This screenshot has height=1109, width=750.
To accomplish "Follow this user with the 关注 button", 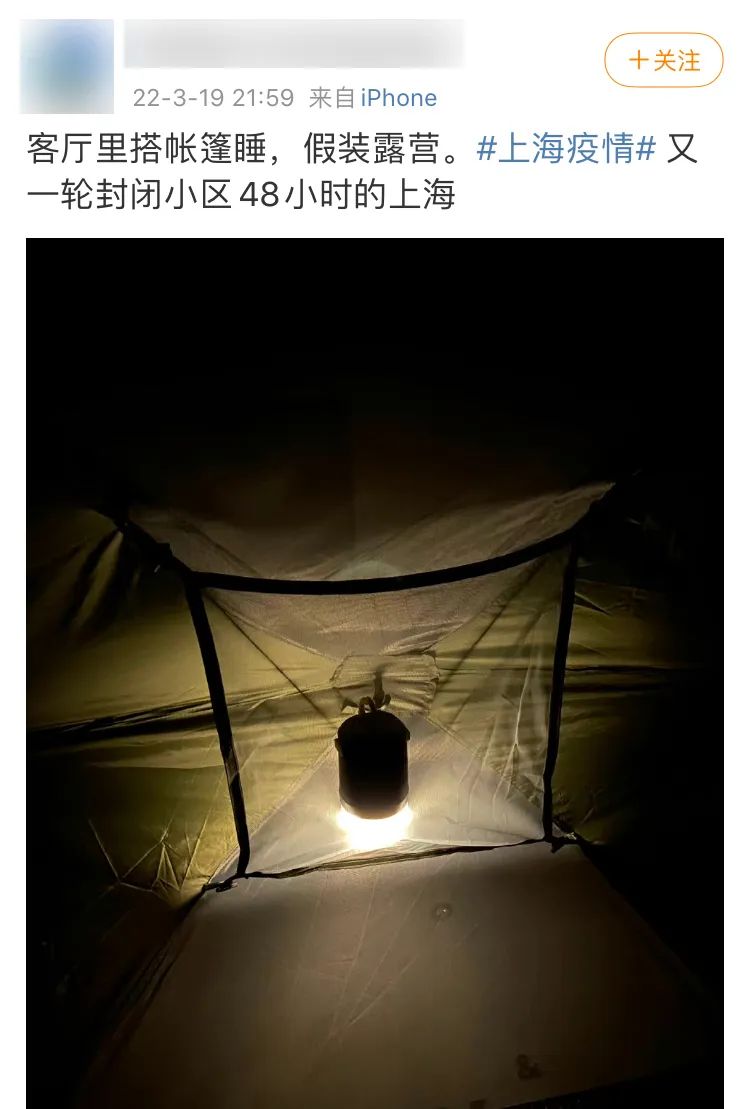I will coord(663,61).
